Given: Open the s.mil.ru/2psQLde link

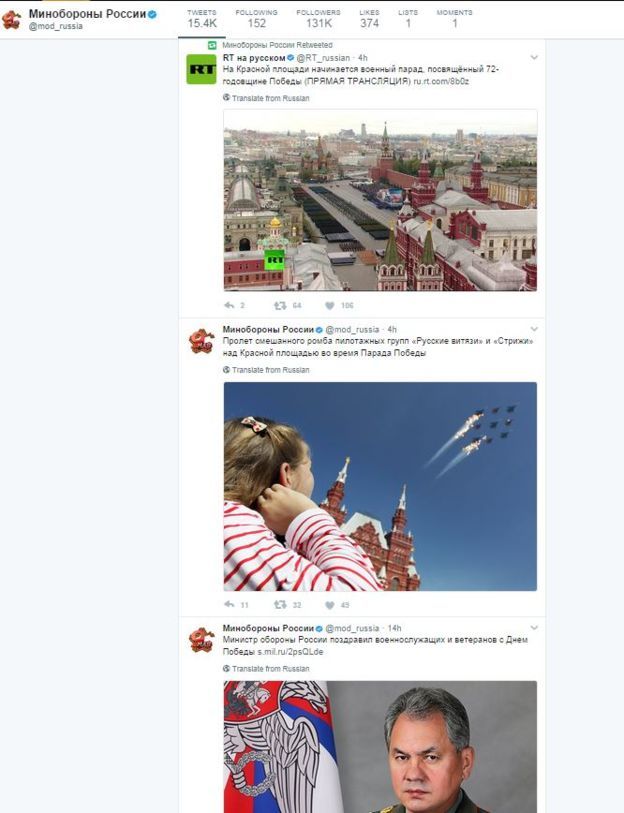Looking at the screenshot, I should tap(292, 651).
